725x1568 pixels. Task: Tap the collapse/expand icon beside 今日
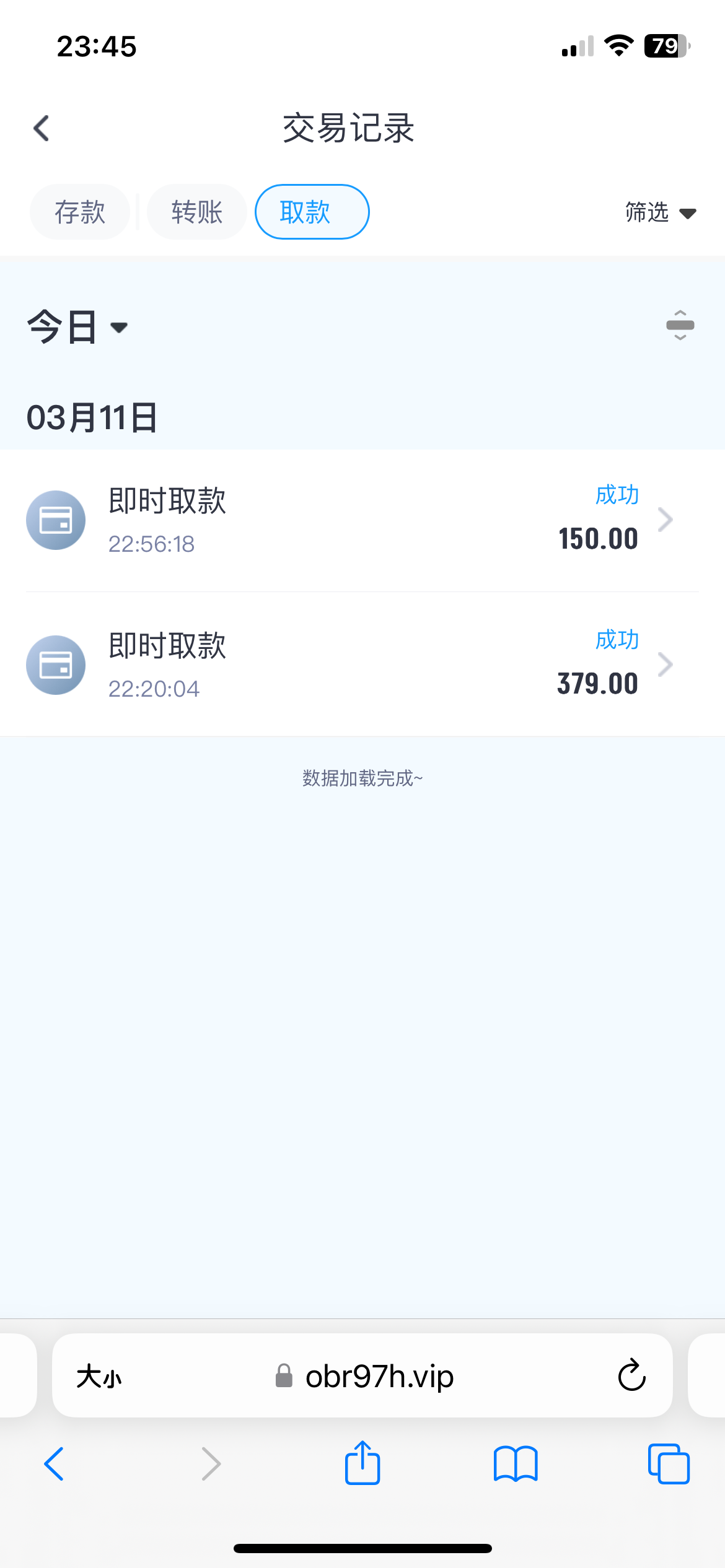point(680,325)
